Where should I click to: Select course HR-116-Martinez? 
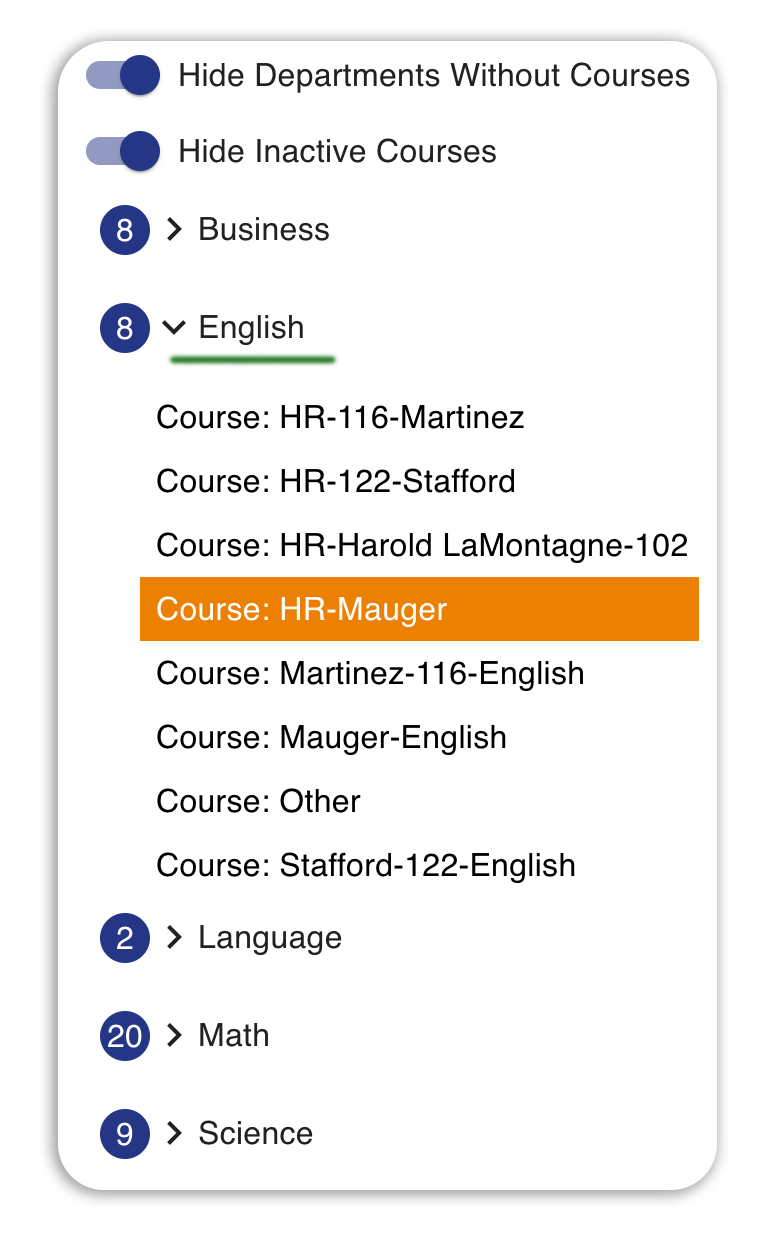[340, 417]
